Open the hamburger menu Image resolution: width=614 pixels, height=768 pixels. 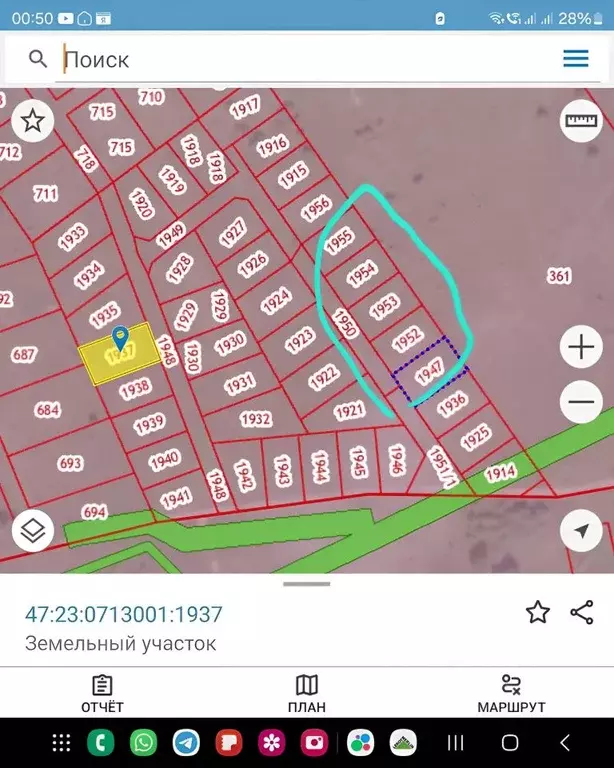(576, 59)
